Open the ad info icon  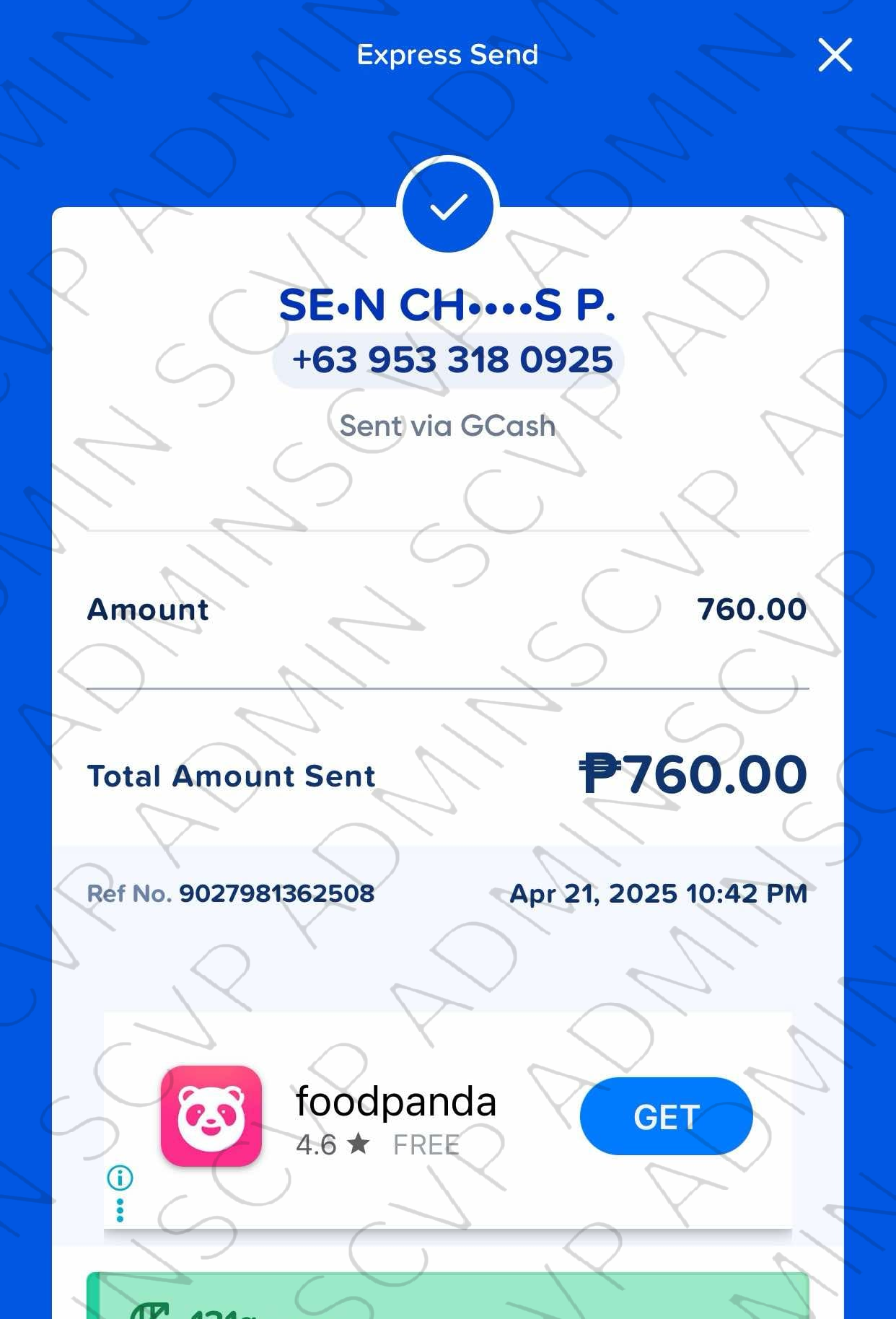click(x=120, y=1178)
